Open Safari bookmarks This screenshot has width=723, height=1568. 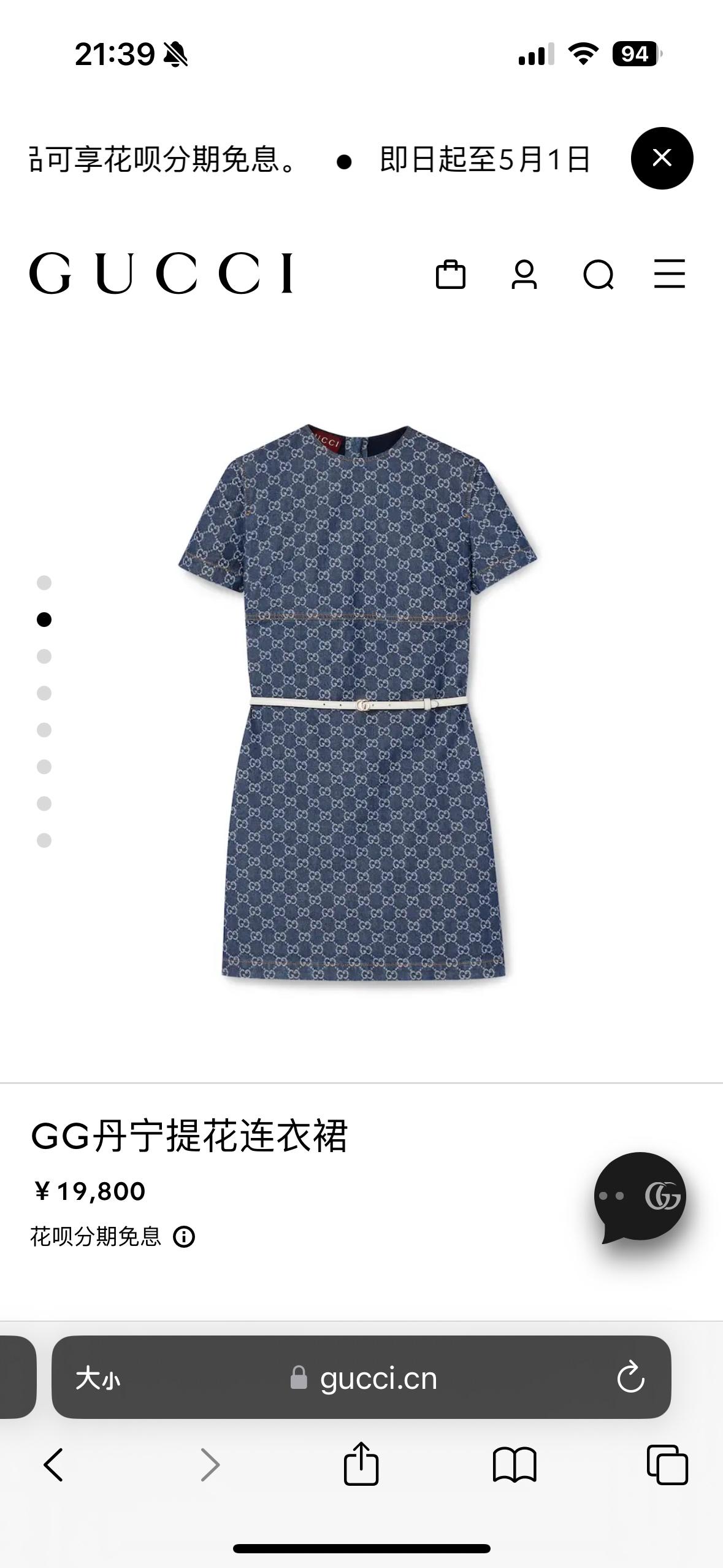[x=514, y=1465]
